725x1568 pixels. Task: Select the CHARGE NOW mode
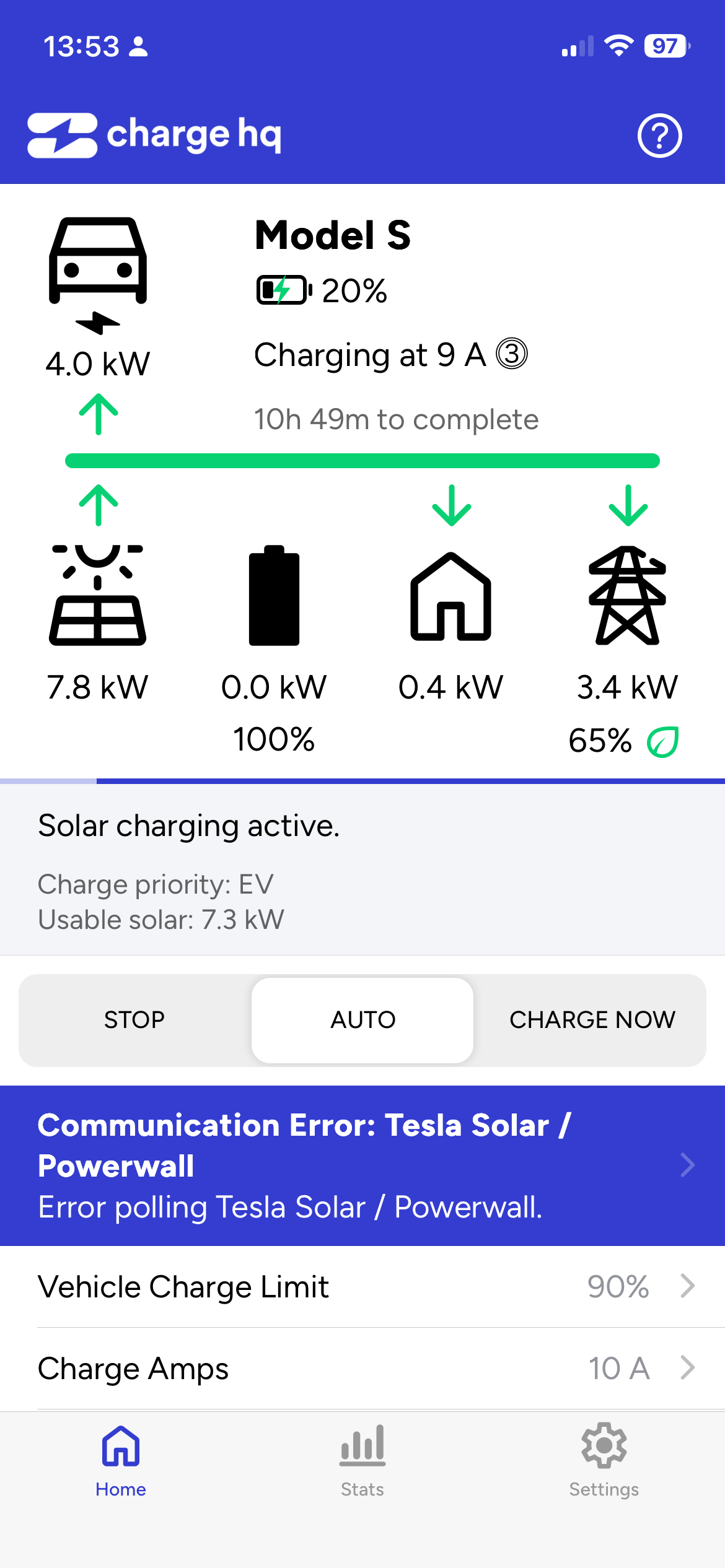pyautogui.click(x=592, y=1020)
